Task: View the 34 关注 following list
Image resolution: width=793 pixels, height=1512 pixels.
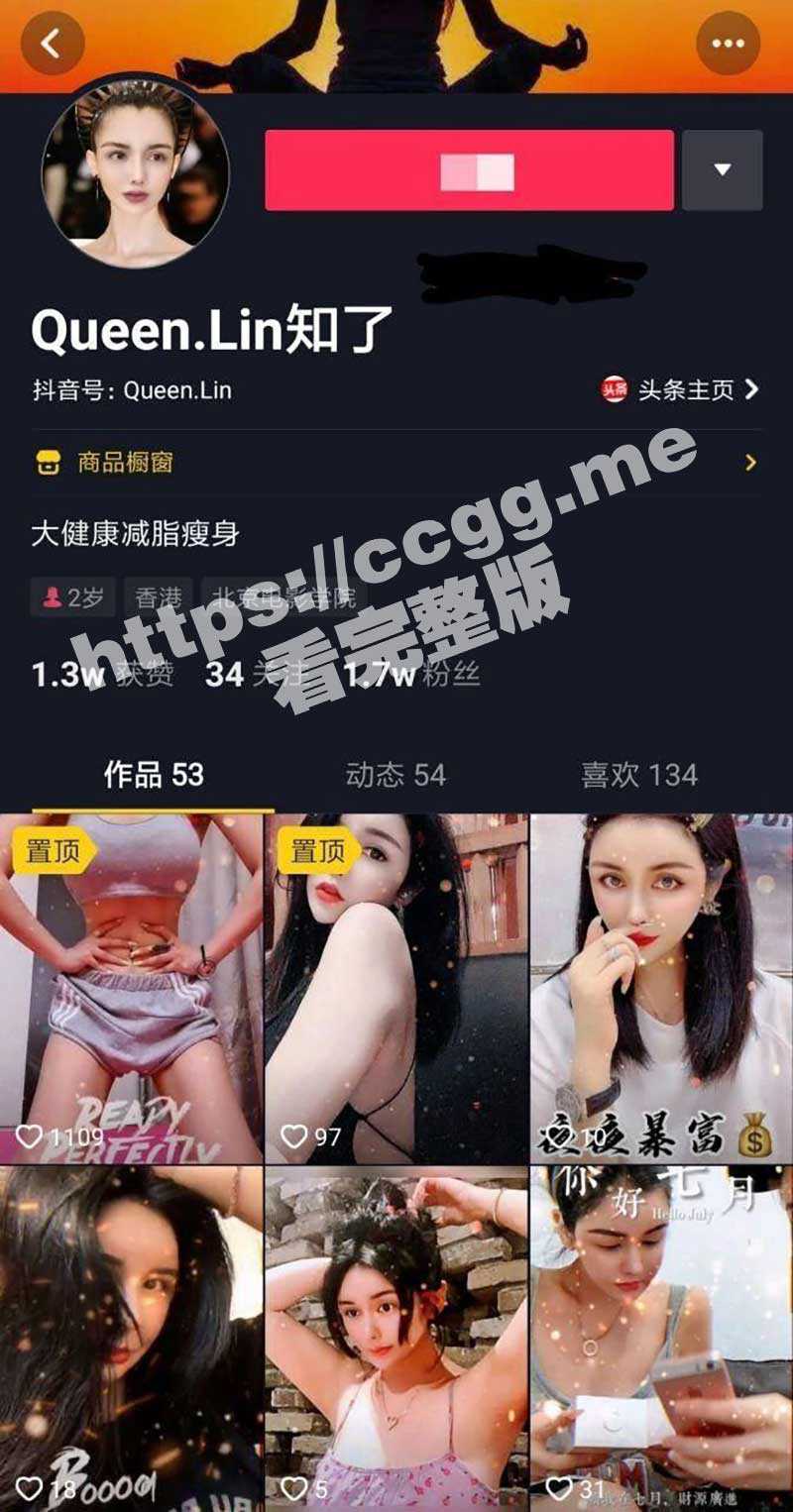Action: [x=253, y=675]
